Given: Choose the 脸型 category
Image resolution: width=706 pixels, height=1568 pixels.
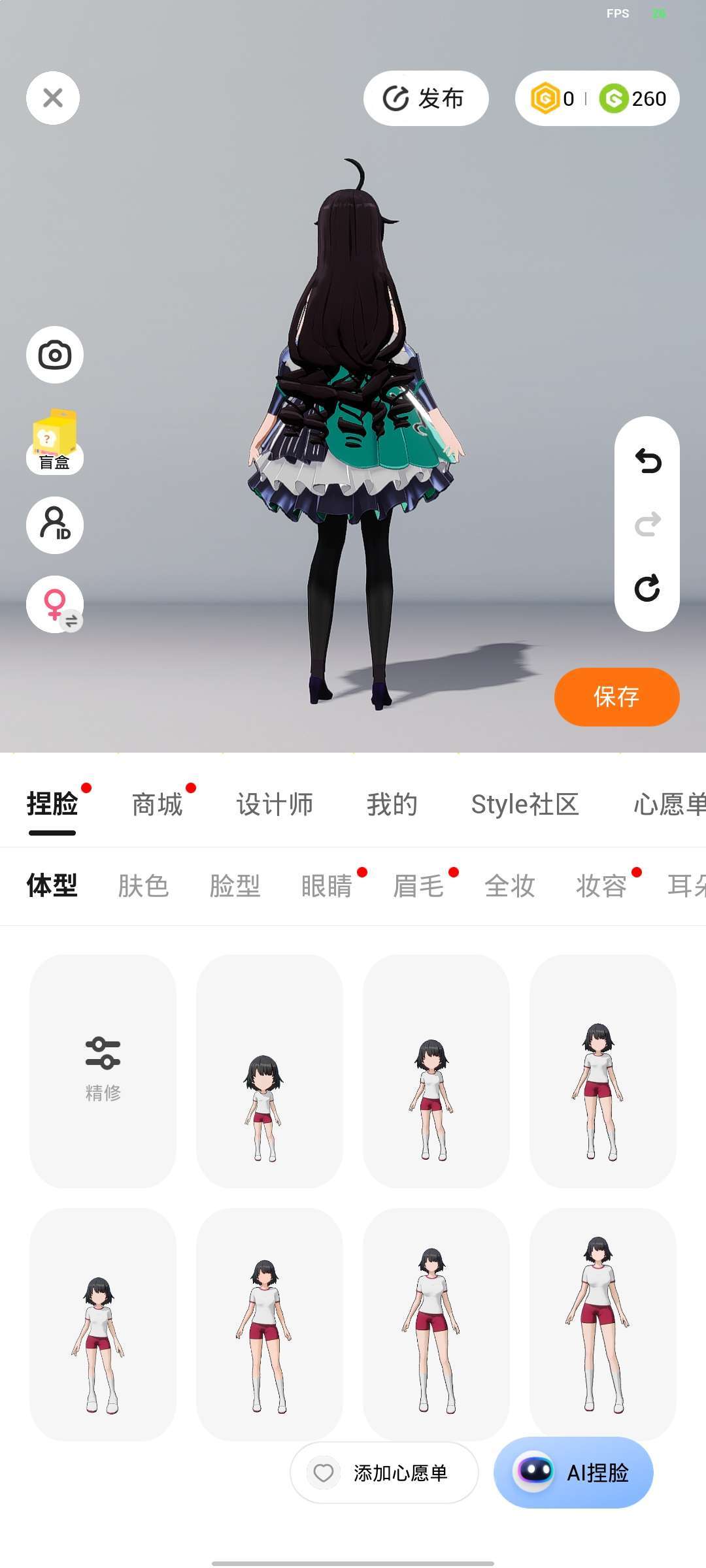Looking at the screenshot, I should click(x=235, y=886).
